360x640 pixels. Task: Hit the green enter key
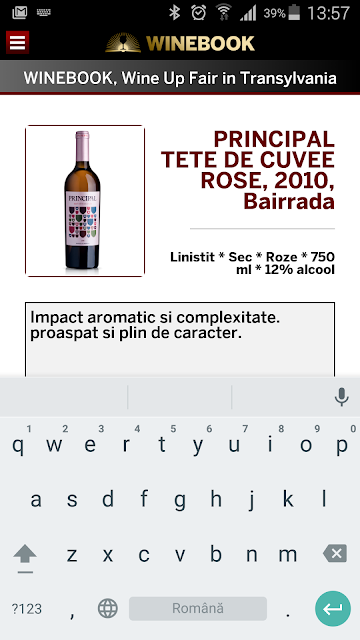click(x=333, y=608)
